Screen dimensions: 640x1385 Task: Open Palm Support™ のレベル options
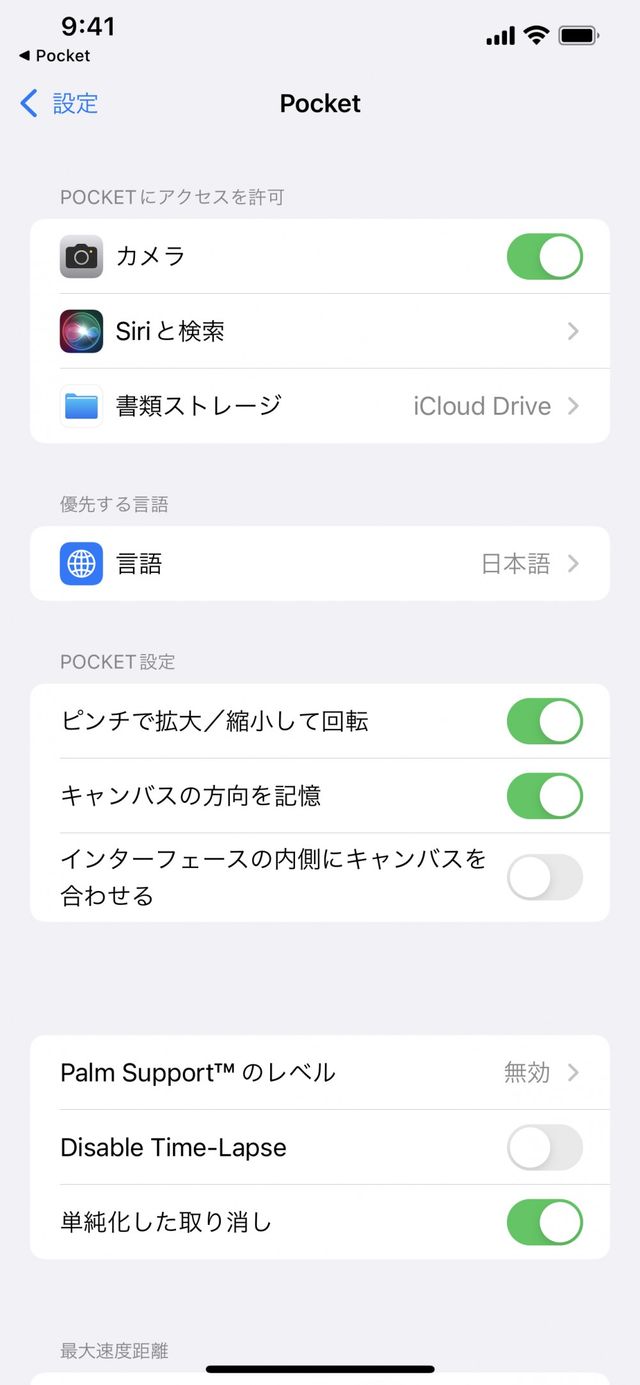point(320,1073)
